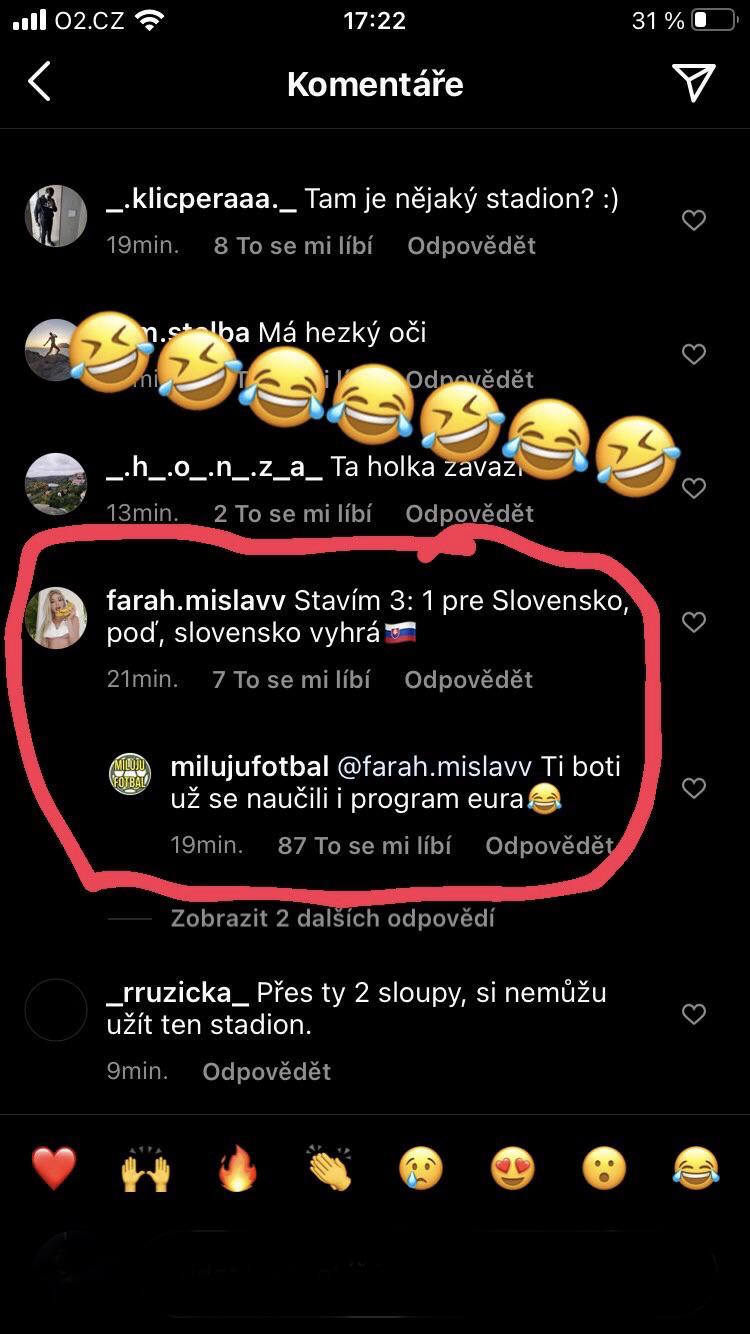This screenshot has height=1334, width=750.
Task: Open the _.klicperaaa._ profile avatar
Action: click(56, 215)
